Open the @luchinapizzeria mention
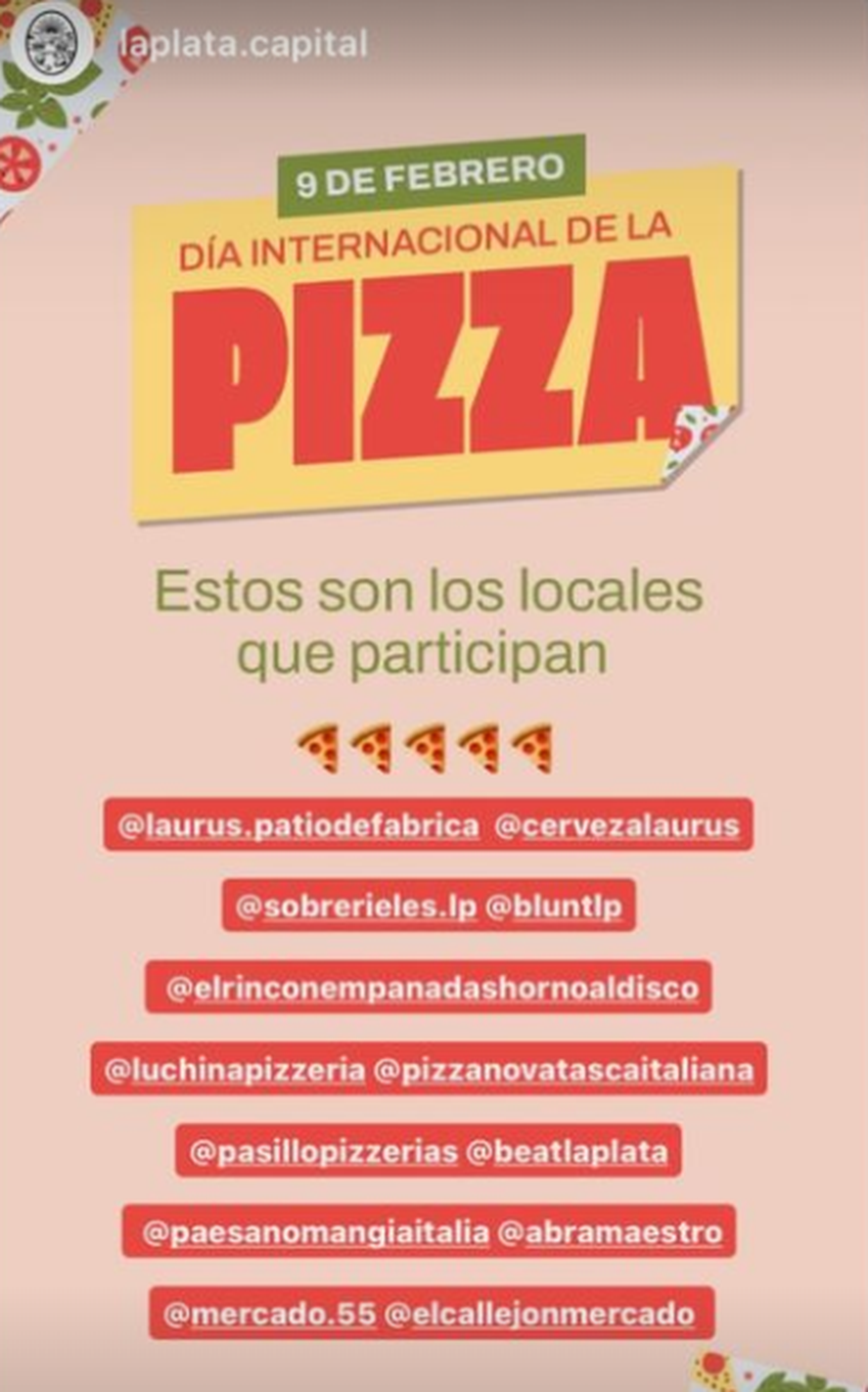868x1392 pixels. click(235, 1070)
